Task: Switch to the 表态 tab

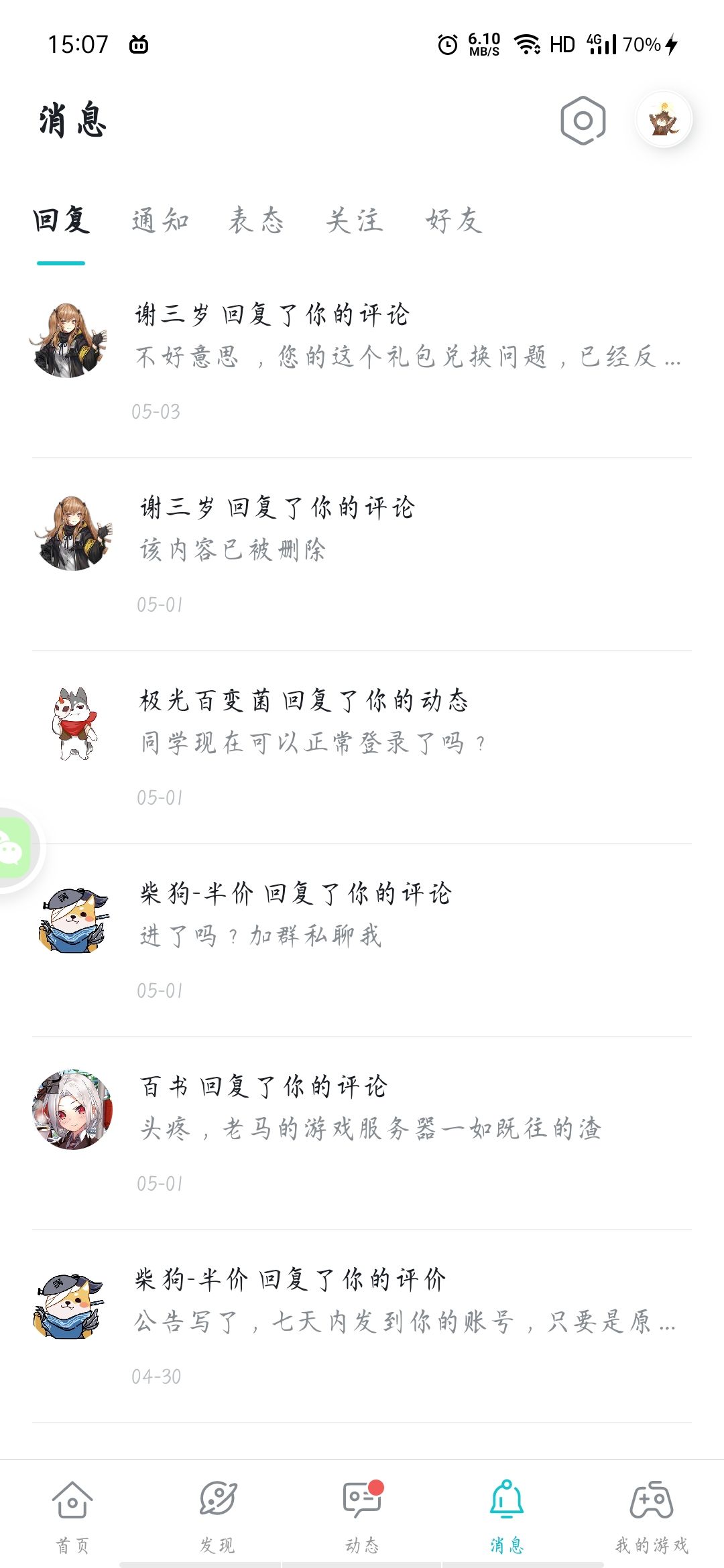Action: 256,220
